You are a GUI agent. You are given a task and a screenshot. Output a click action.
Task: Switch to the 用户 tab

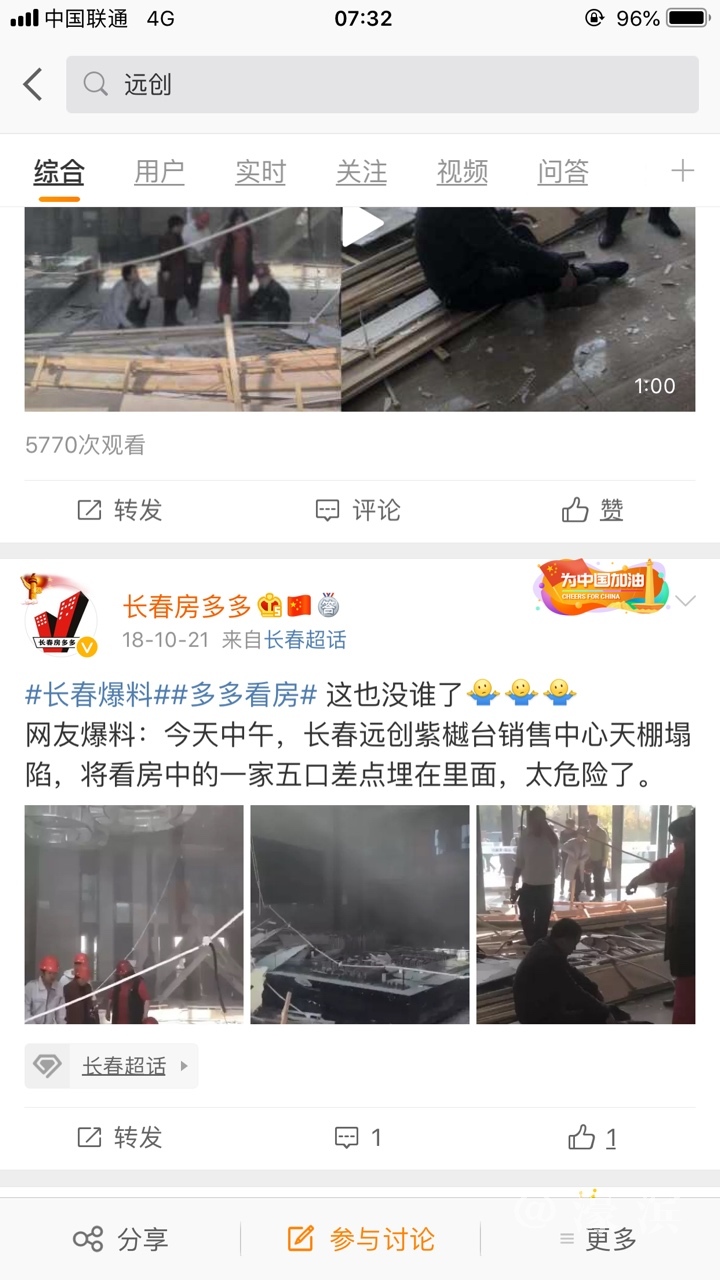click(x=159, y=172)
